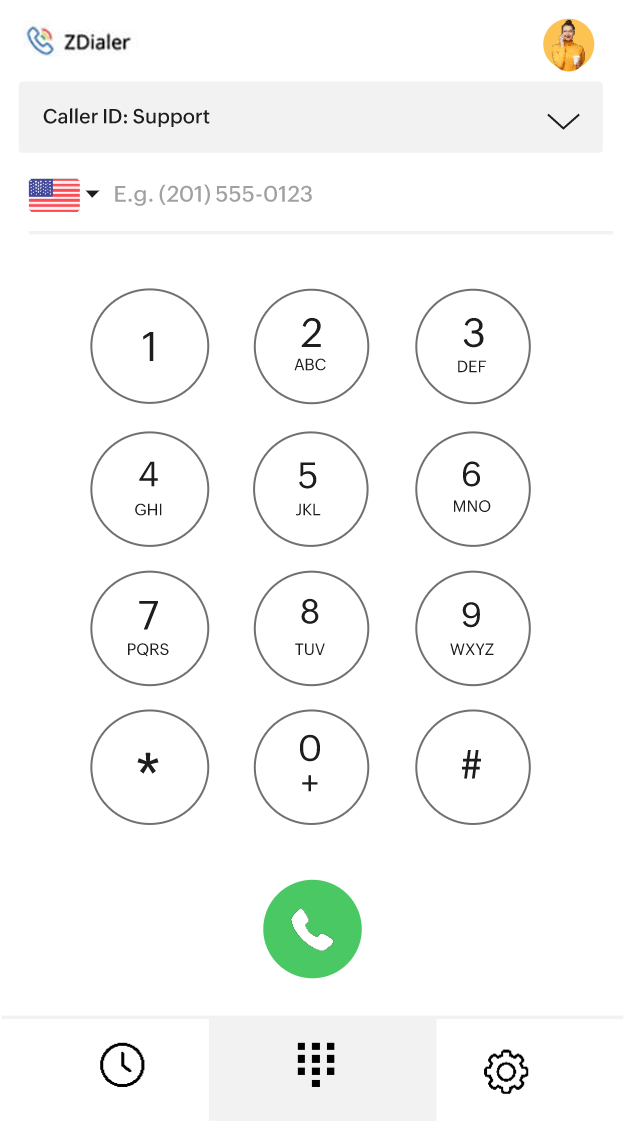Enter digit 5 JKL

click(x=311, y=488)
